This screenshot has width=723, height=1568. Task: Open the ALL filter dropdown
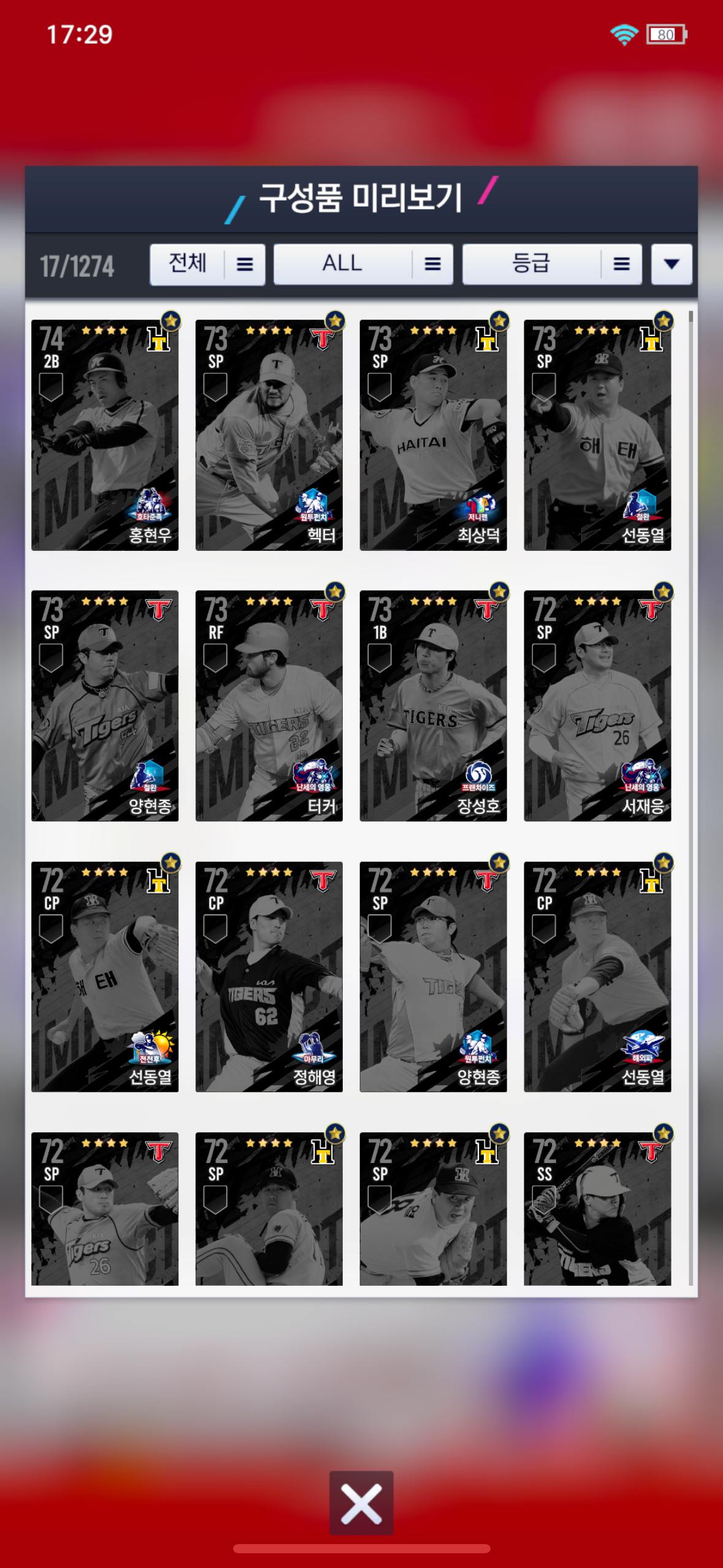coord(363,264)
